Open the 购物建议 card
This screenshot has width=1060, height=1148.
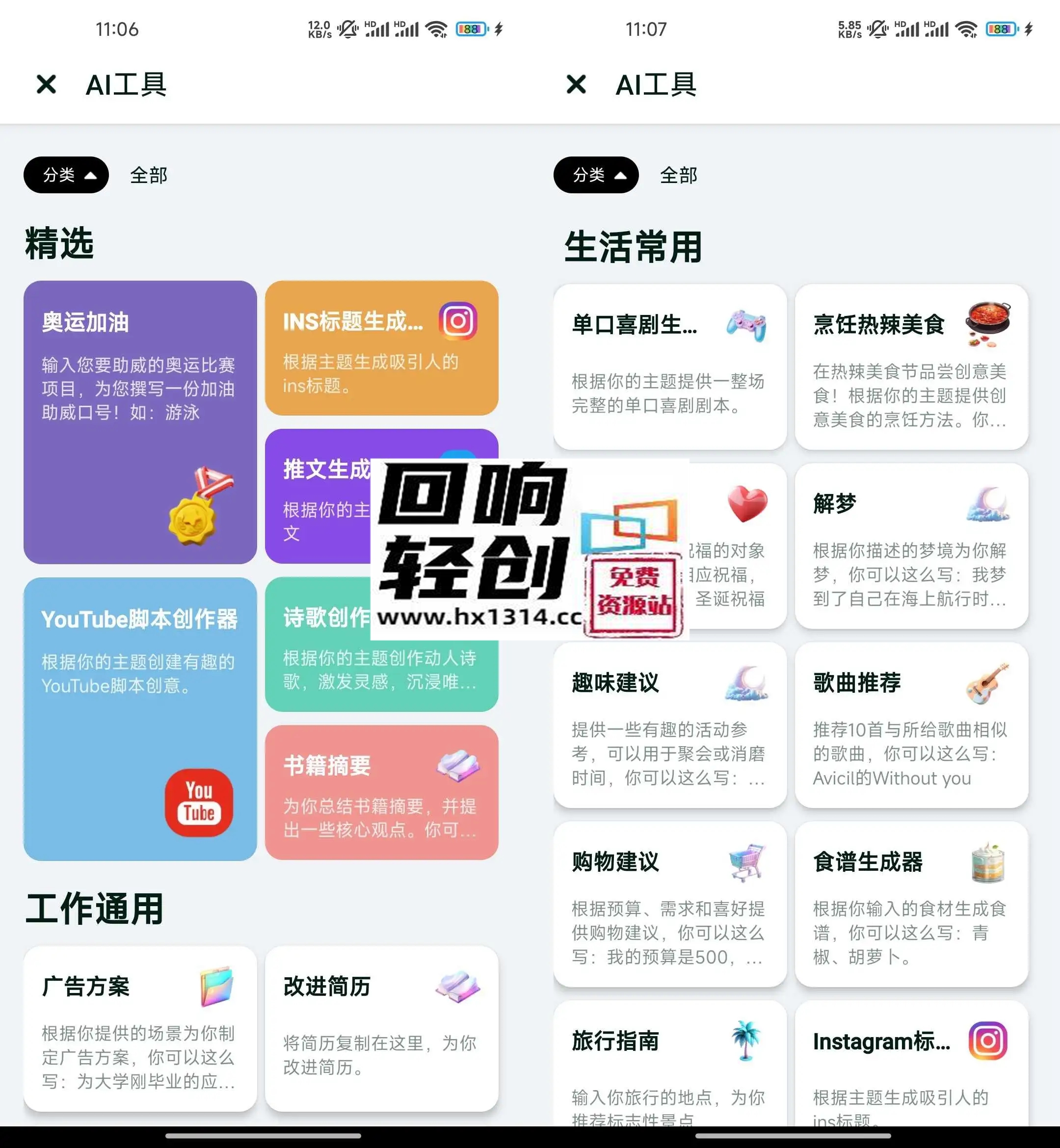(x=669, y=904)
